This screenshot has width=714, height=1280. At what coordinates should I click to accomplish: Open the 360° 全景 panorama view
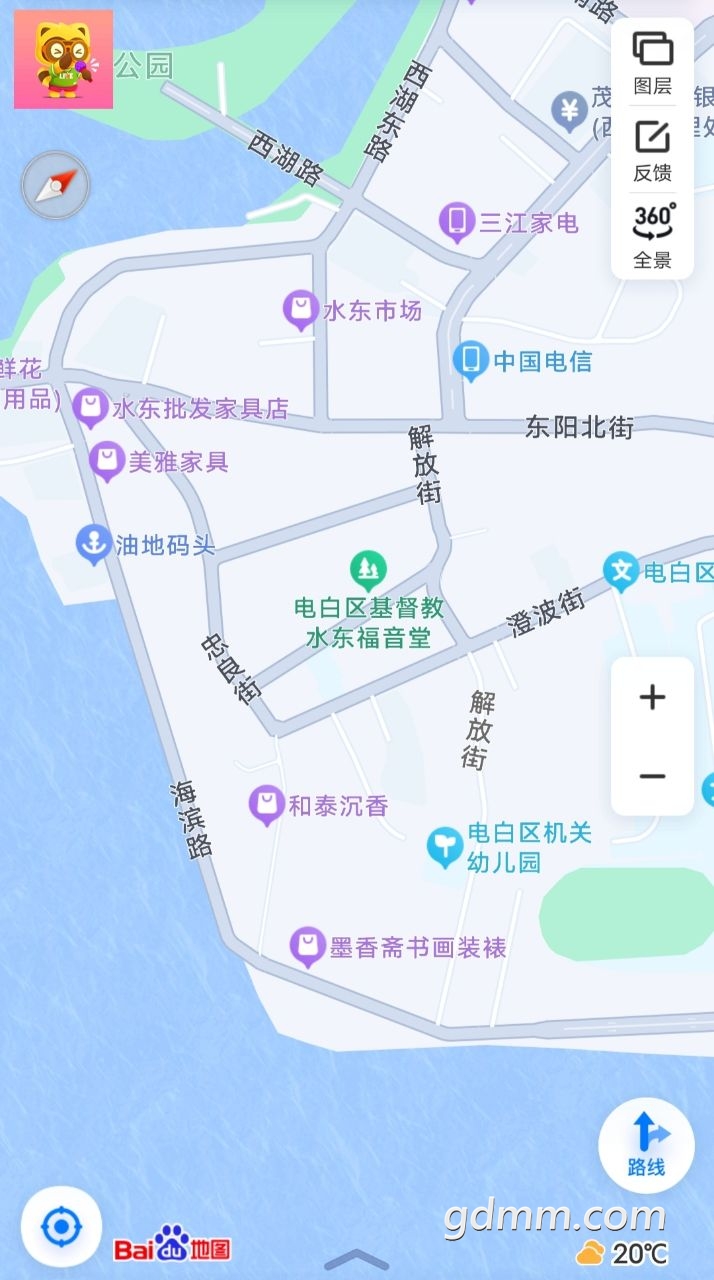[x=652, y=236]
